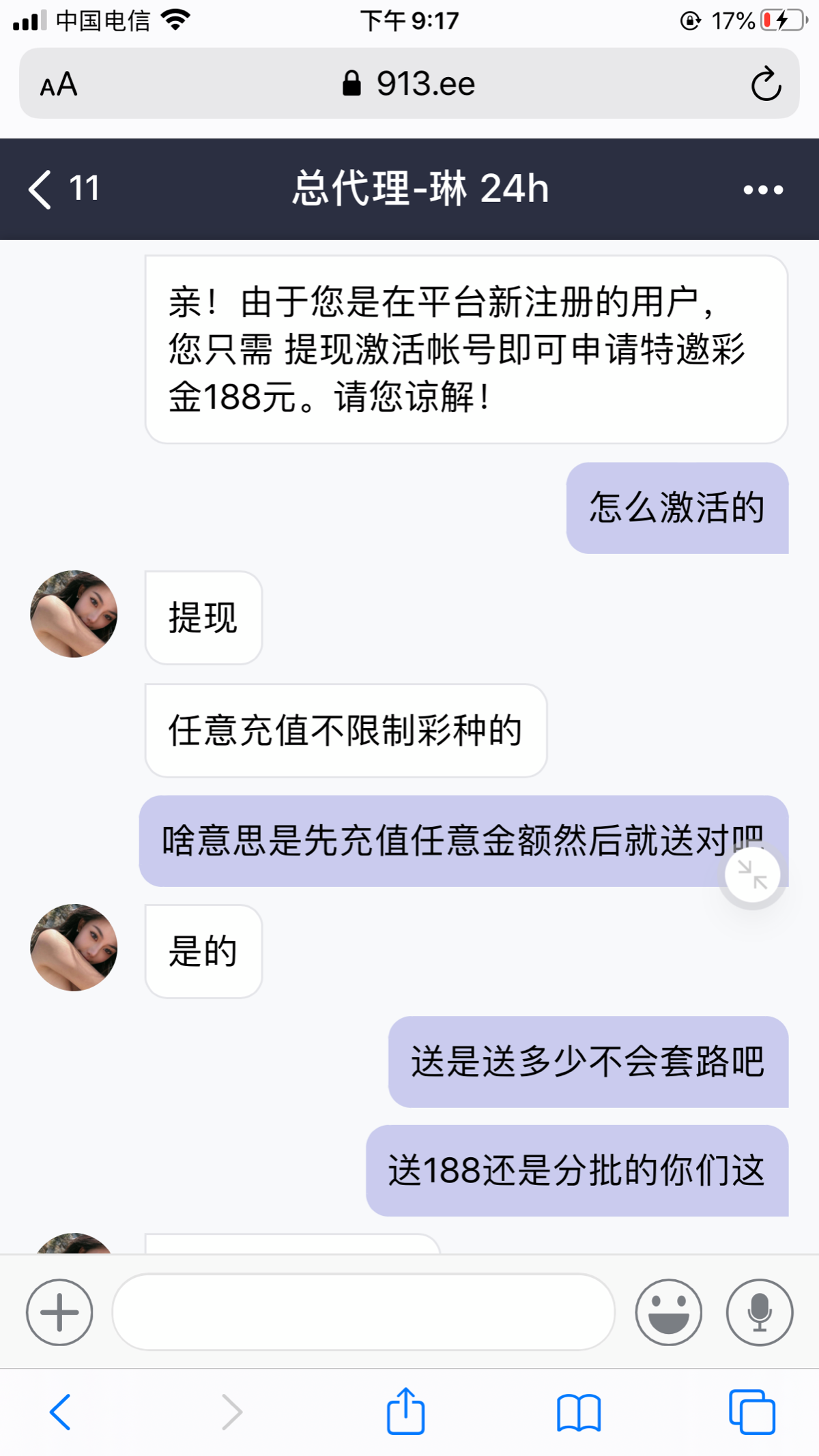The image size is (819, 1456).
Task: Open Safari bookmarks
Action: [x=579, y=1412]
